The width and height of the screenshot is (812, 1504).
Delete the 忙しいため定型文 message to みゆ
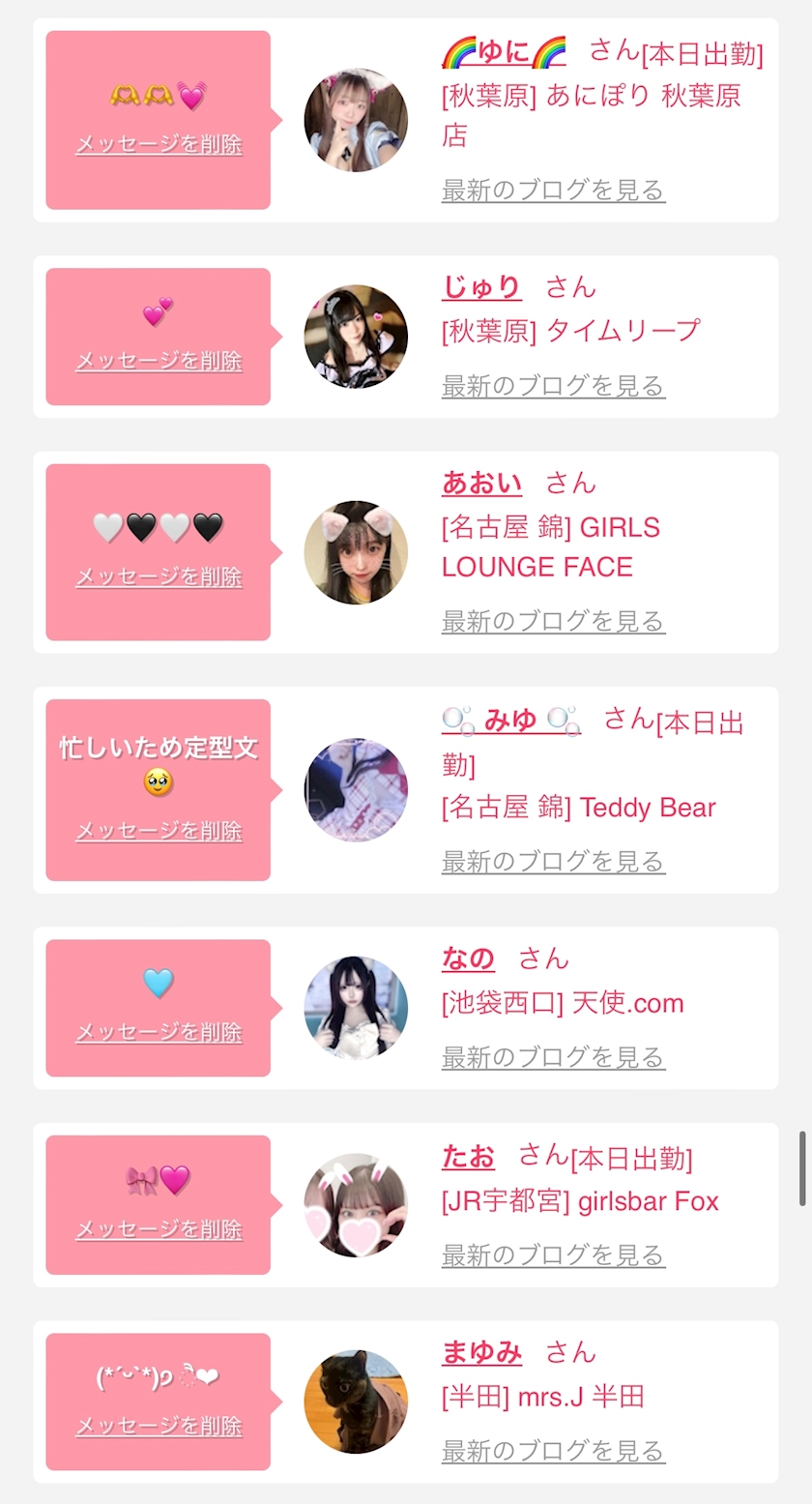[x=159, y=831]
